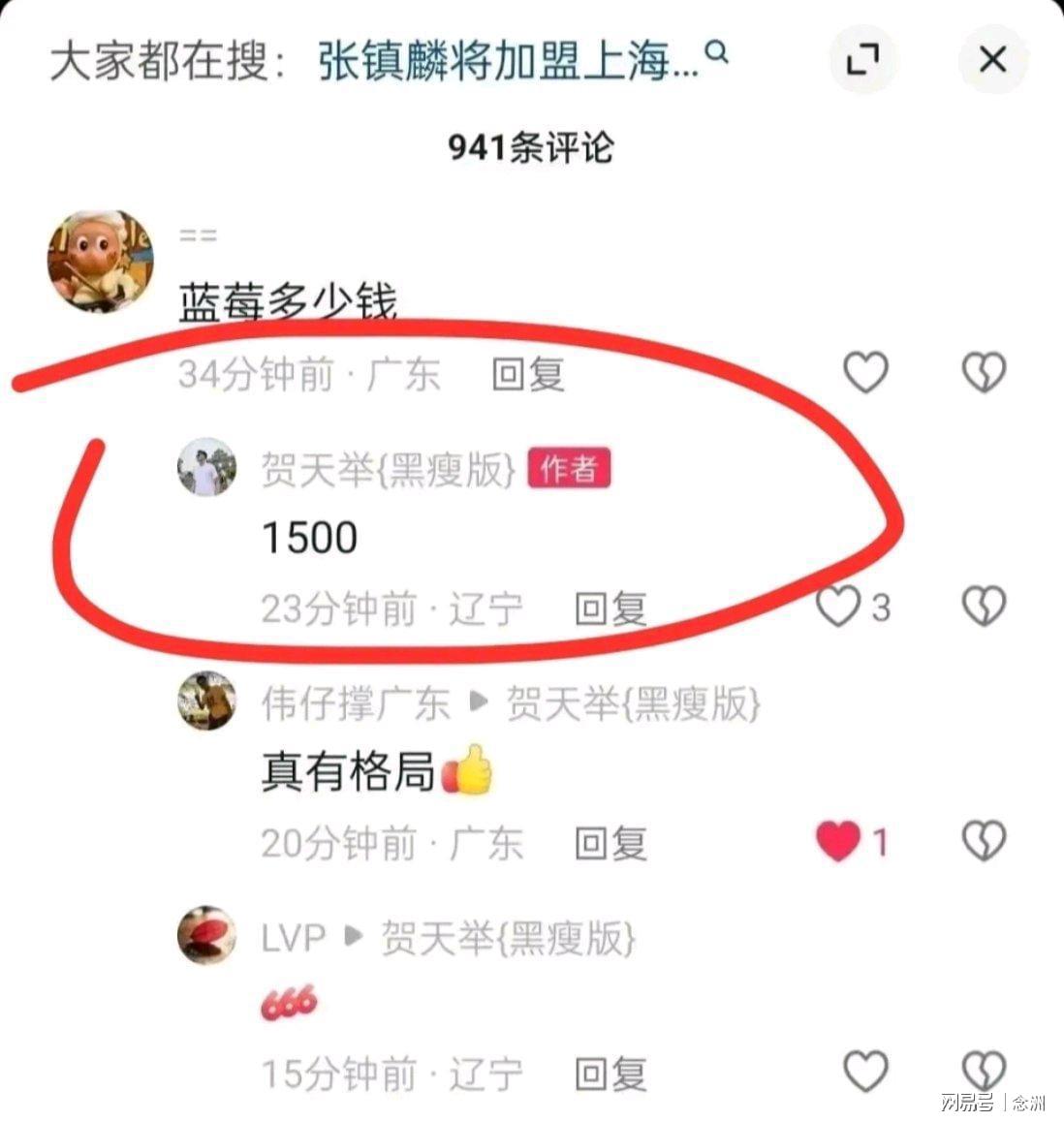
Task: Like the 蓝莓多少钱 comment
Action: click(x=865, y=373)
